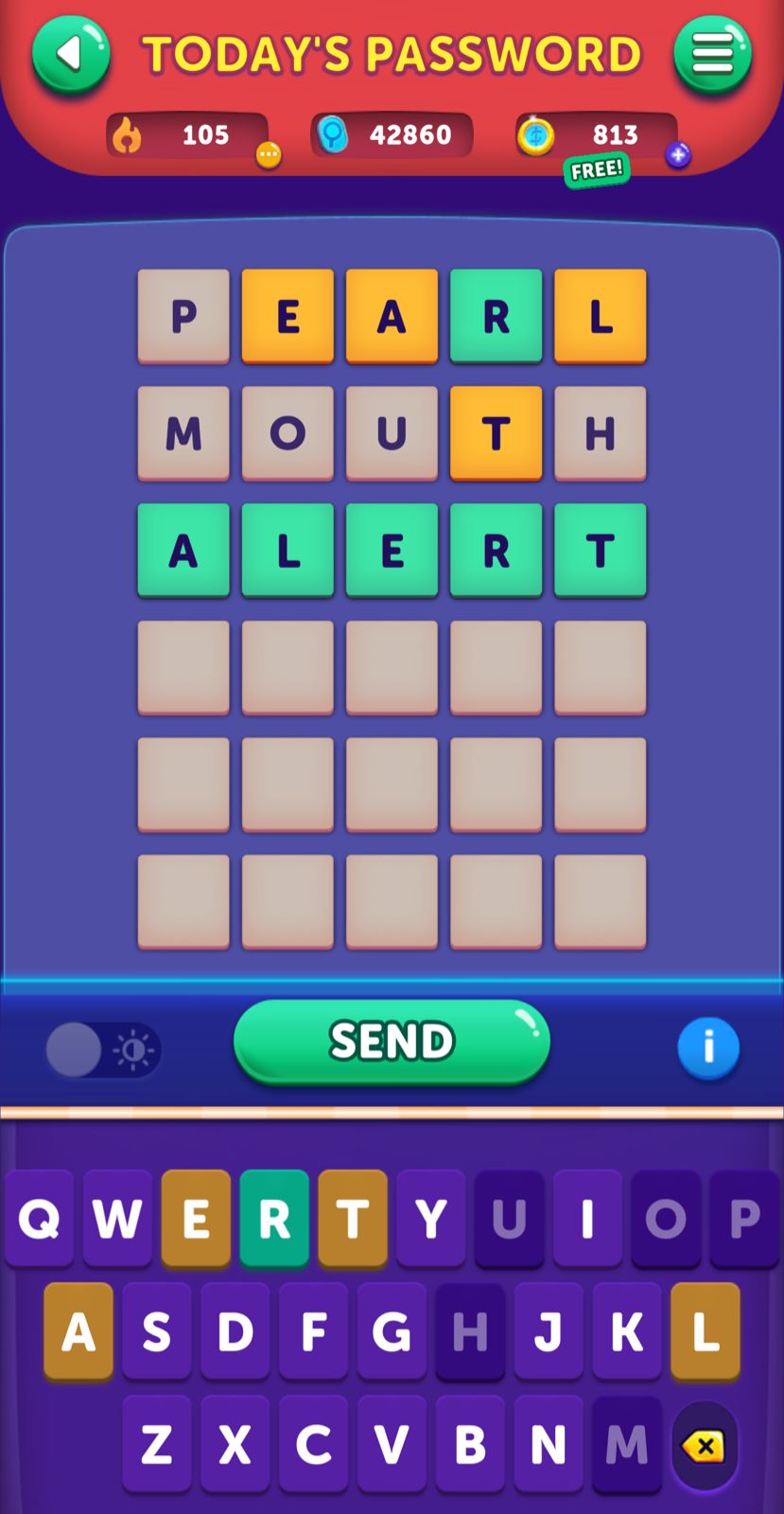Tap the D key

point(235,1332)
